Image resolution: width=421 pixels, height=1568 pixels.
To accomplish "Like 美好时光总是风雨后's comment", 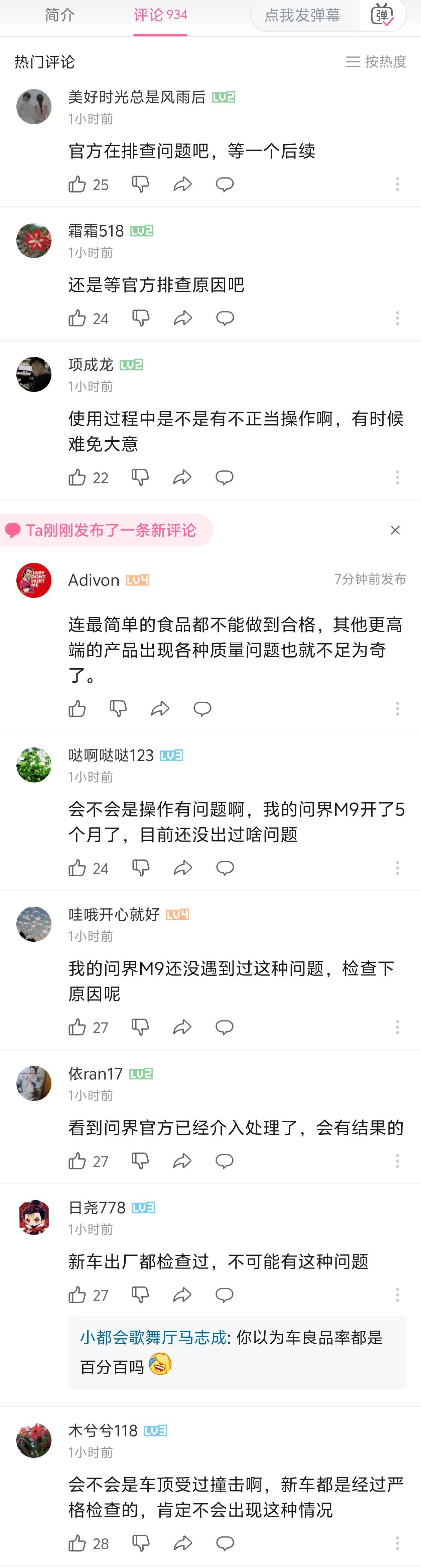I will click(x=78, y=184).
